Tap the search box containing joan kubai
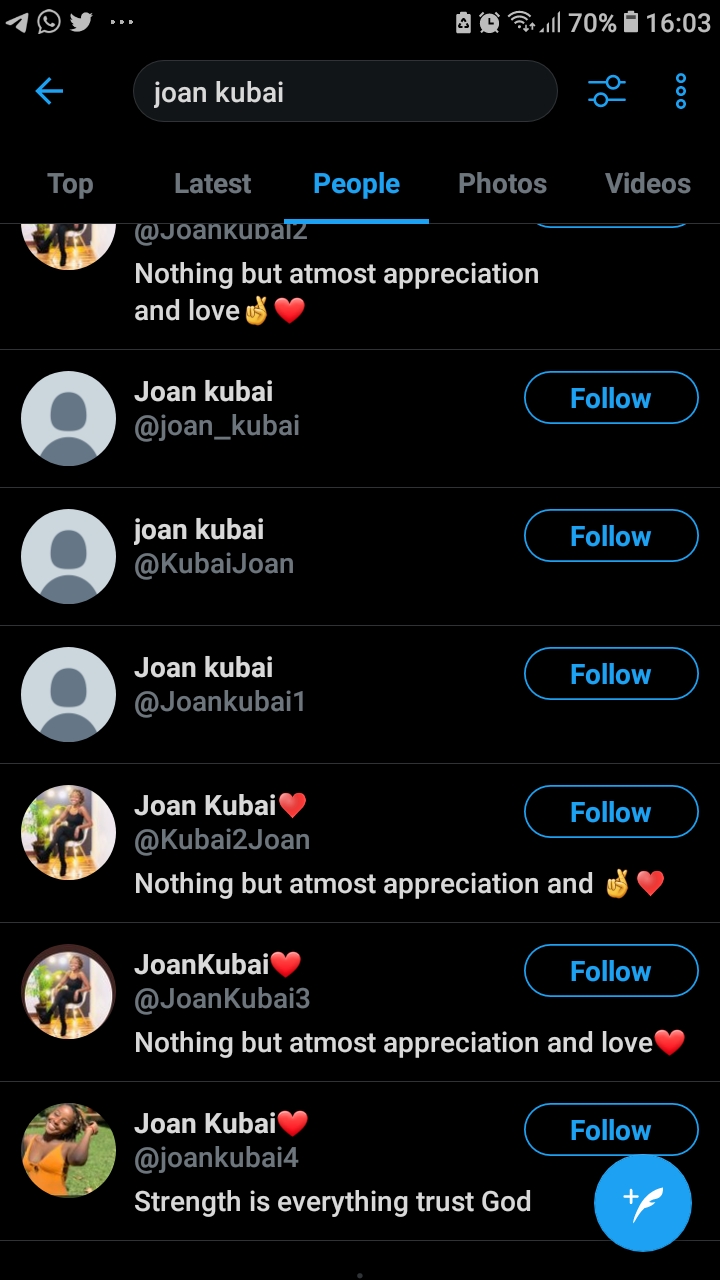Screen dimensions: 720x1280 tap(344, 92)
